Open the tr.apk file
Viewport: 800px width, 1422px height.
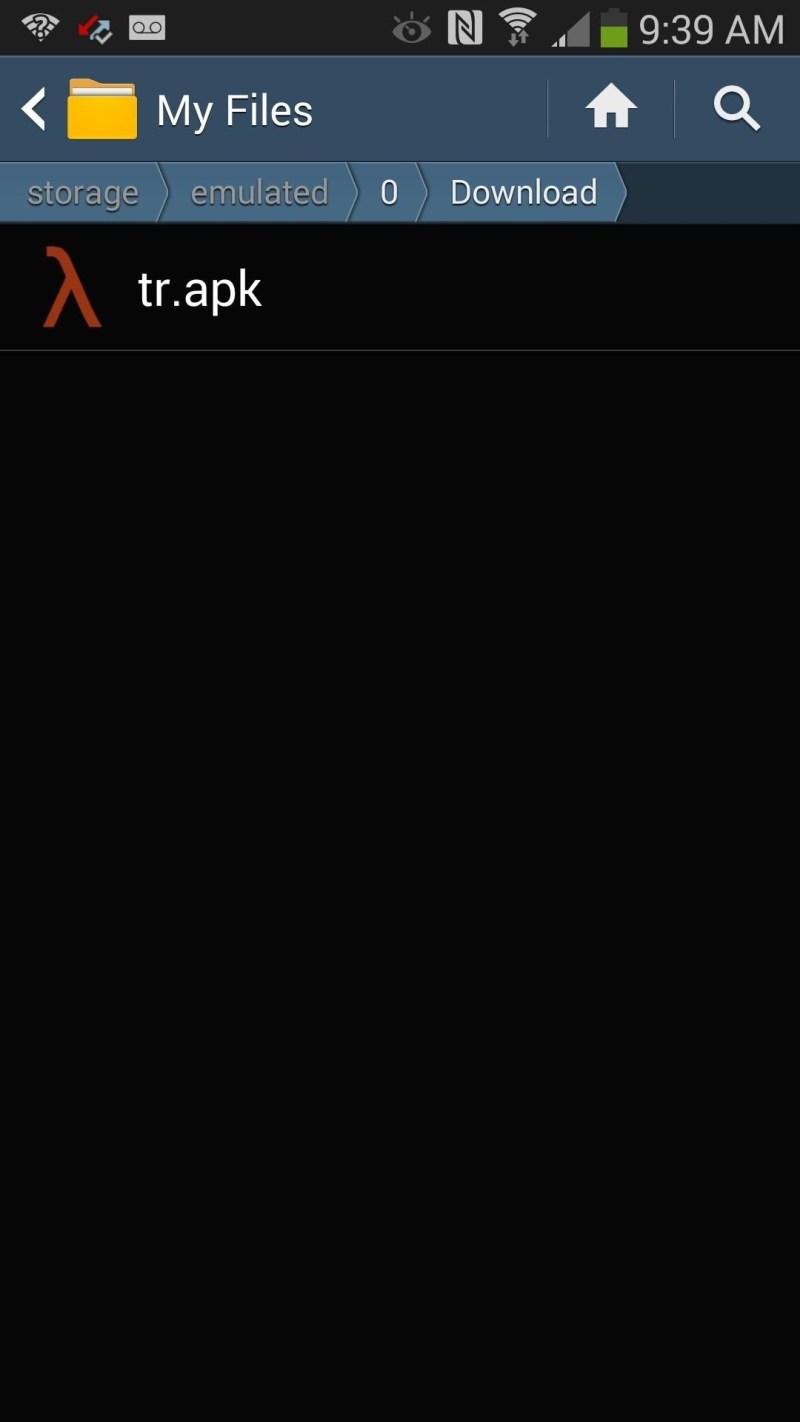click(x=200, y=290)
